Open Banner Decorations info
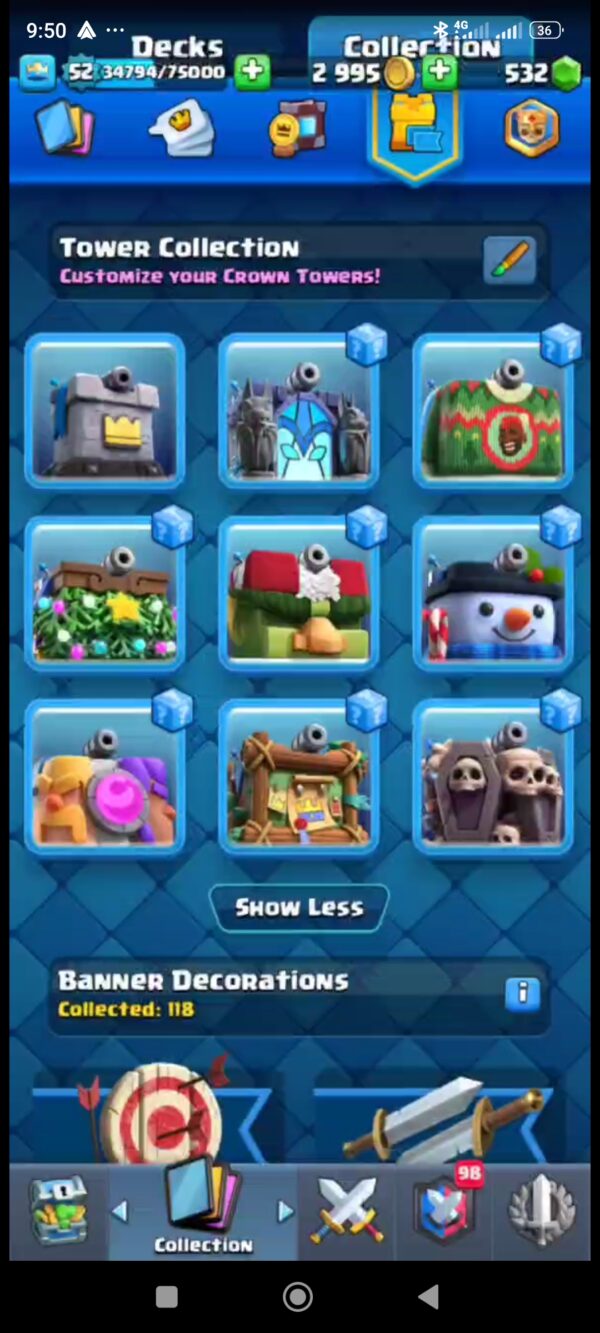 [x=522, y=993]
